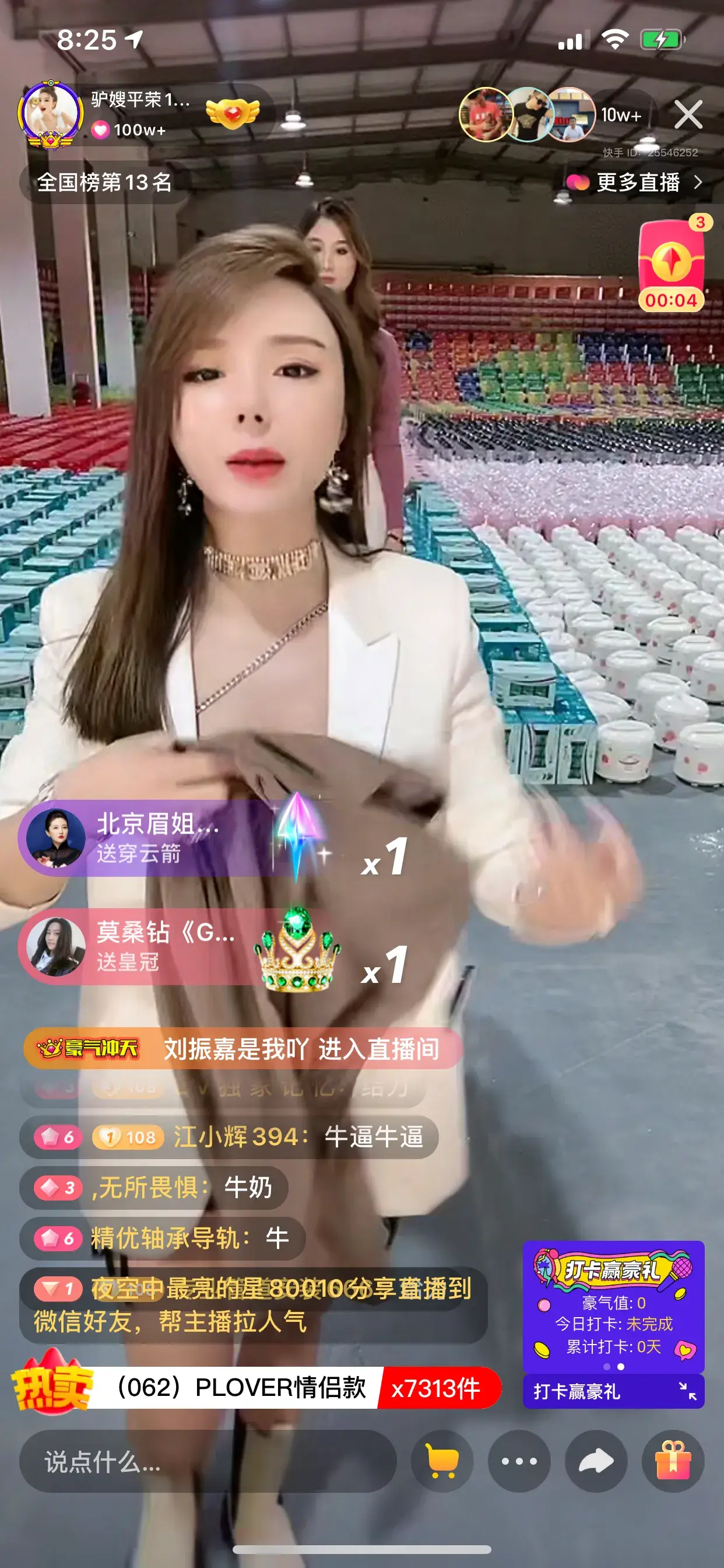Open the 全国榜第13名 ranking
This screenshot has height=1568, width=724.
pyautogui.click(x=105, y=182)
